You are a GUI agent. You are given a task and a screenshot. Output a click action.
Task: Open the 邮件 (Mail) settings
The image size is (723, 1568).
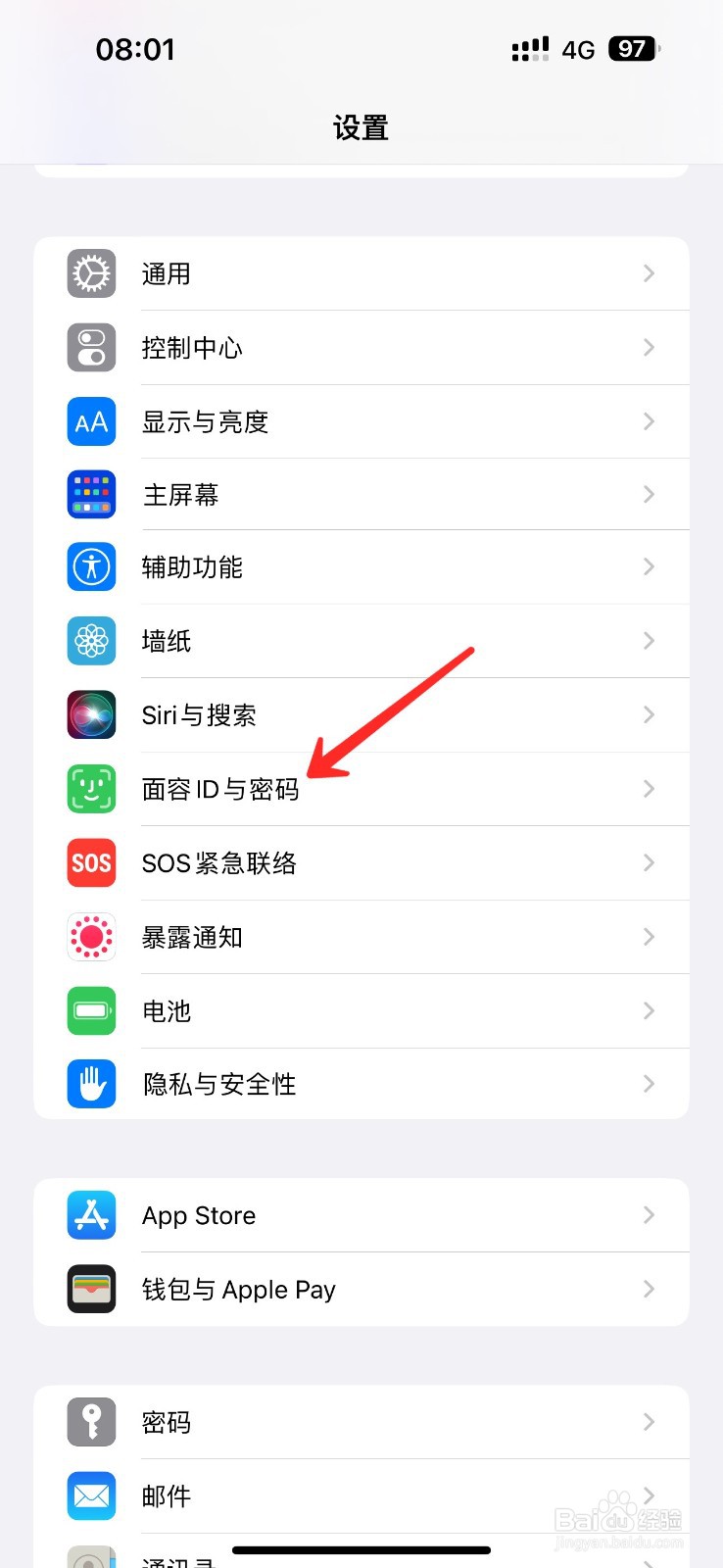coord(362,1496)
